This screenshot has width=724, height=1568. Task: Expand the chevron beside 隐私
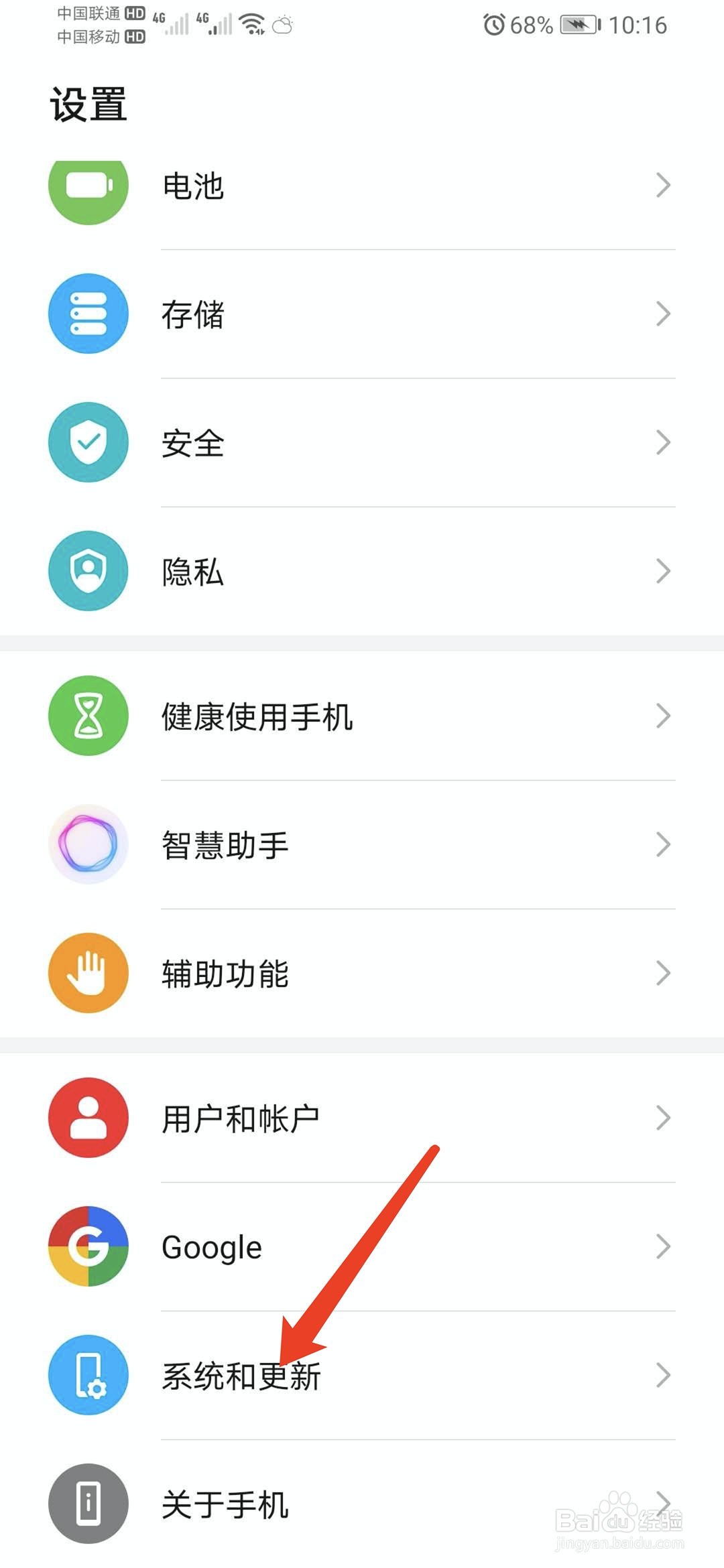point(663,571)
